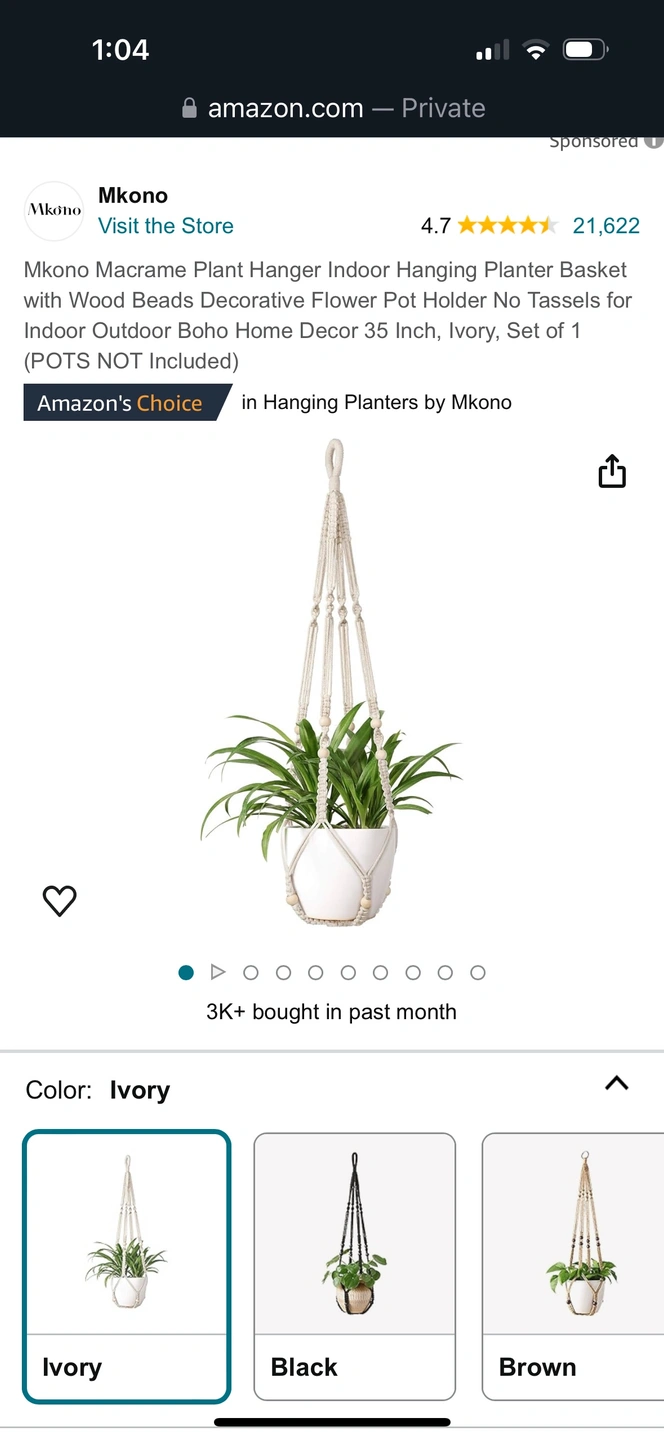Open the main plant hanger product image
Screen dimensions: 664x1440
pos(331,682)
